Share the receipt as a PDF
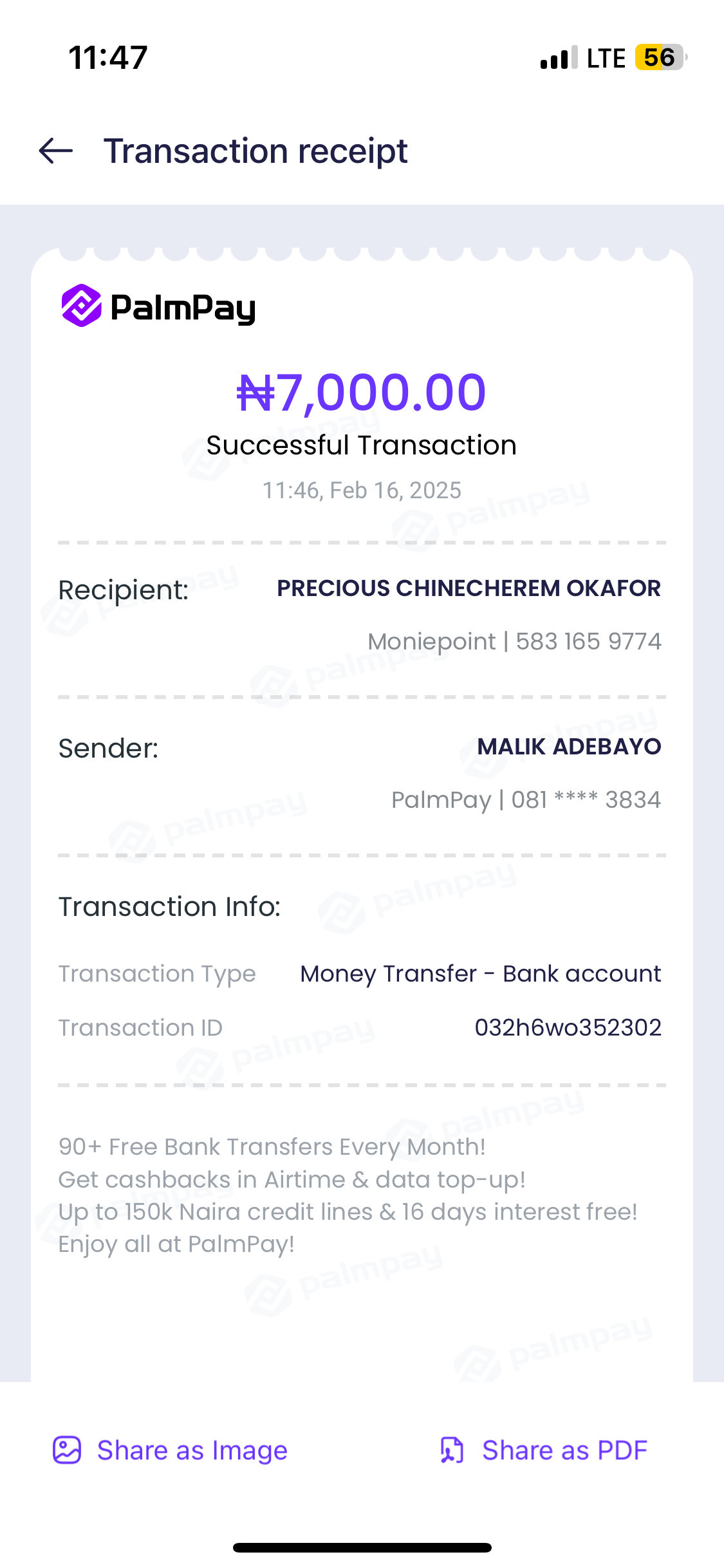724x1568 pixels. (544, 1450)
